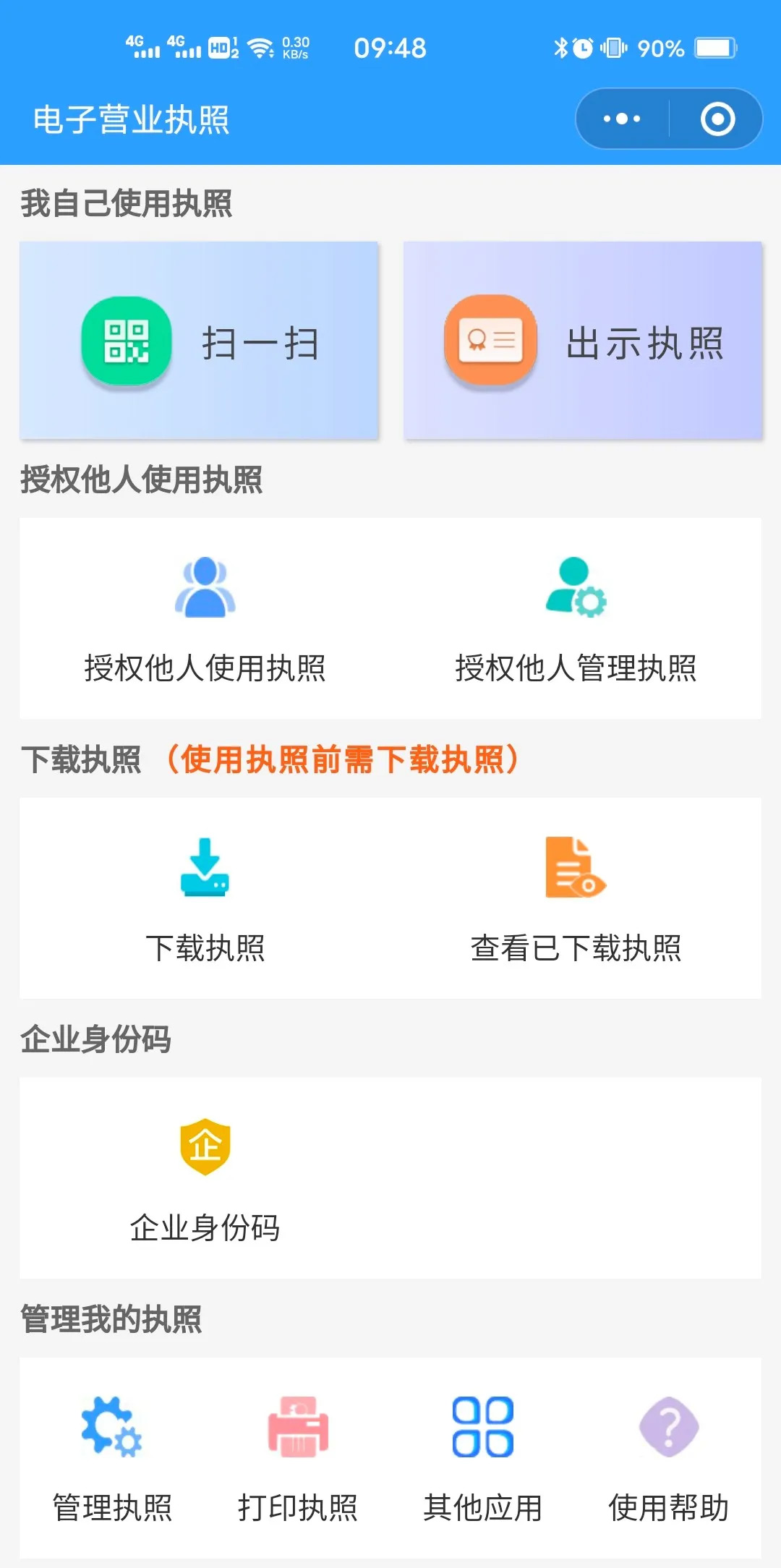Select 授权他人使用执照 option
781x1568 pixels.
pos(205,618)
